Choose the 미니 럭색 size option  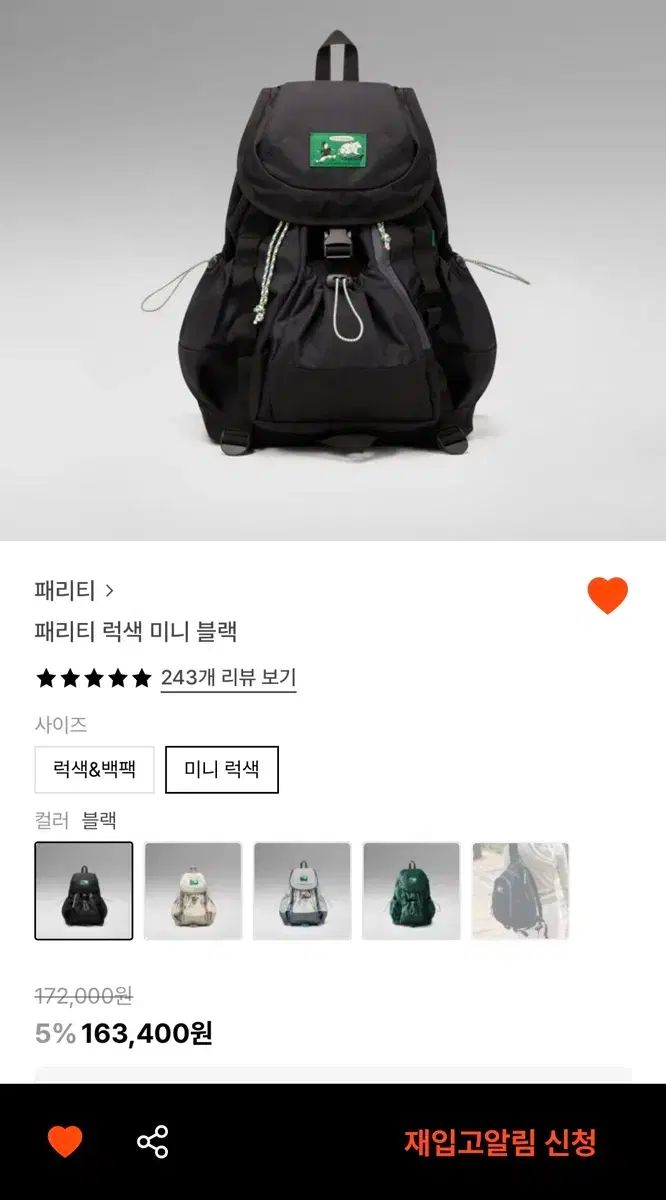(x=222, y=769)
